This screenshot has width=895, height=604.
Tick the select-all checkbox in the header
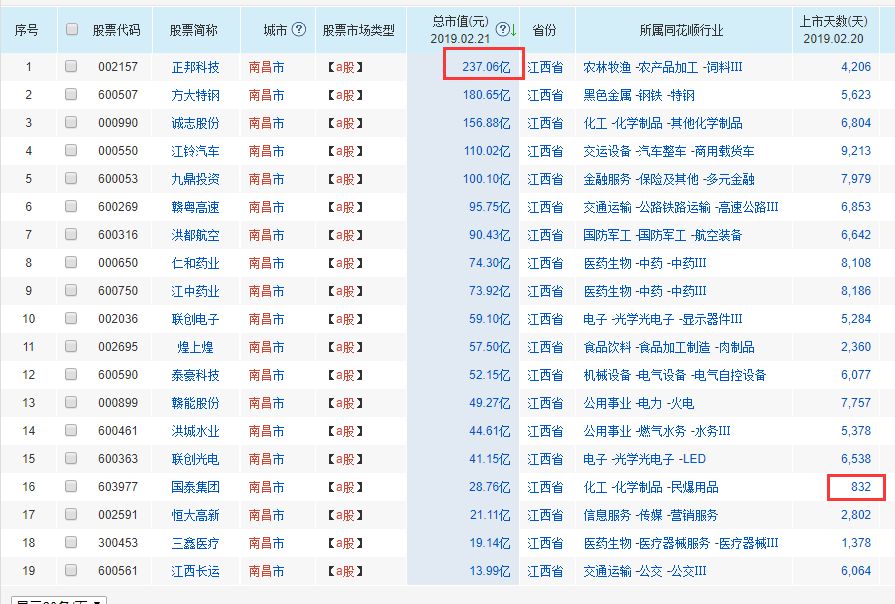coord(71,30)
